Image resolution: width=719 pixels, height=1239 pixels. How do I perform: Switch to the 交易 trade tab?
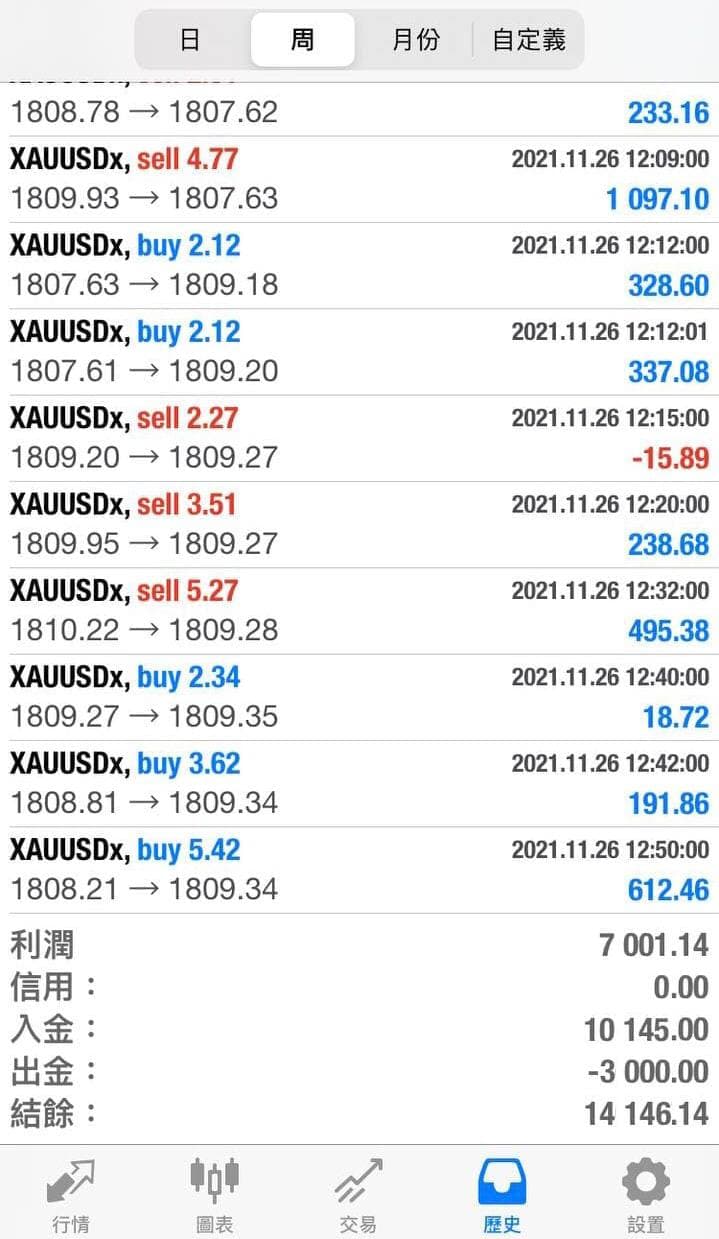(x=358, y=1195)
